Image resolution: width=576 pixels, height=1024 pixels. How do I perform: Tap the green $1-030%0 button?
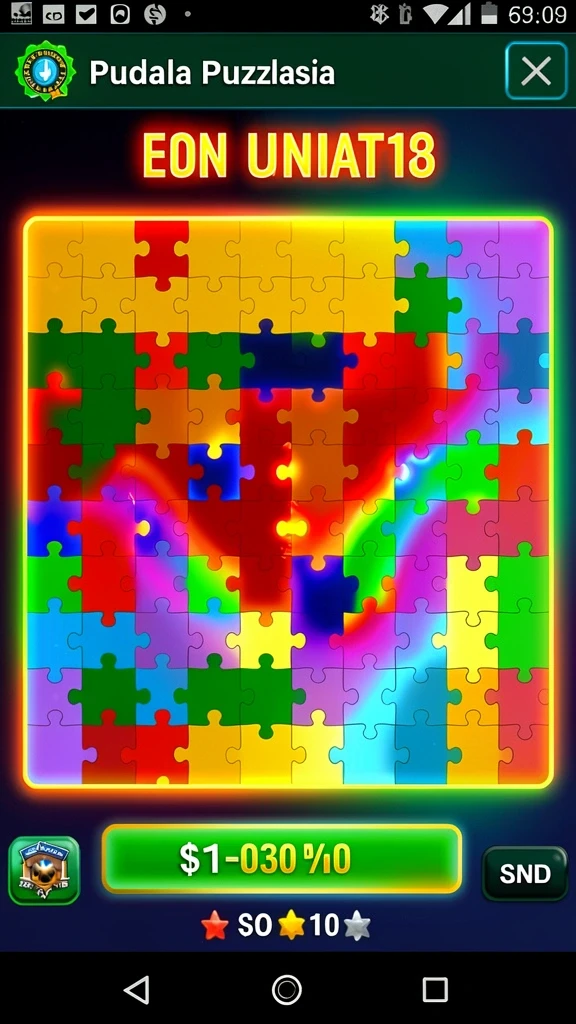pyautogui.click(x=281, y=858)
